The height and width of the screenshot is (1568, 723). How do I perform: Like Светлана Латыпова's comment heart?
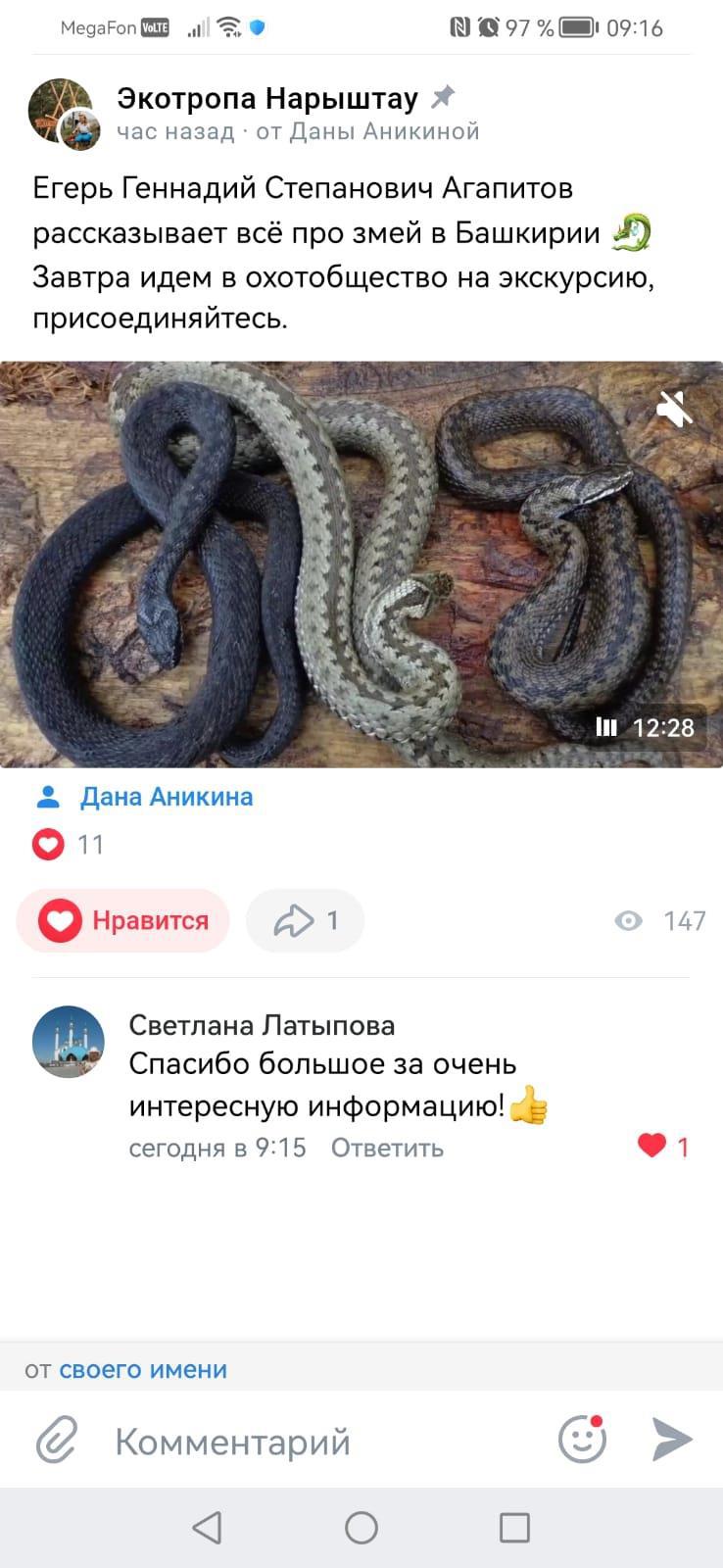tap(652, 1146)
